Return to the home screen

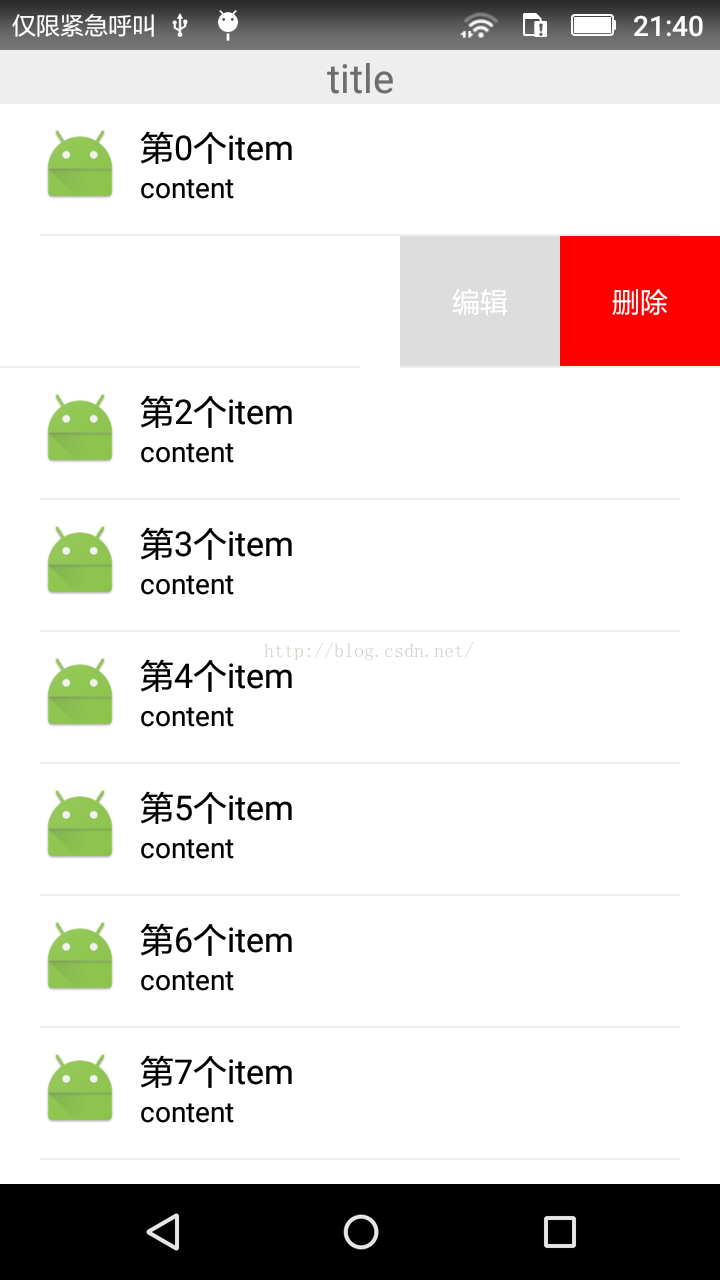coord(360,1232)
